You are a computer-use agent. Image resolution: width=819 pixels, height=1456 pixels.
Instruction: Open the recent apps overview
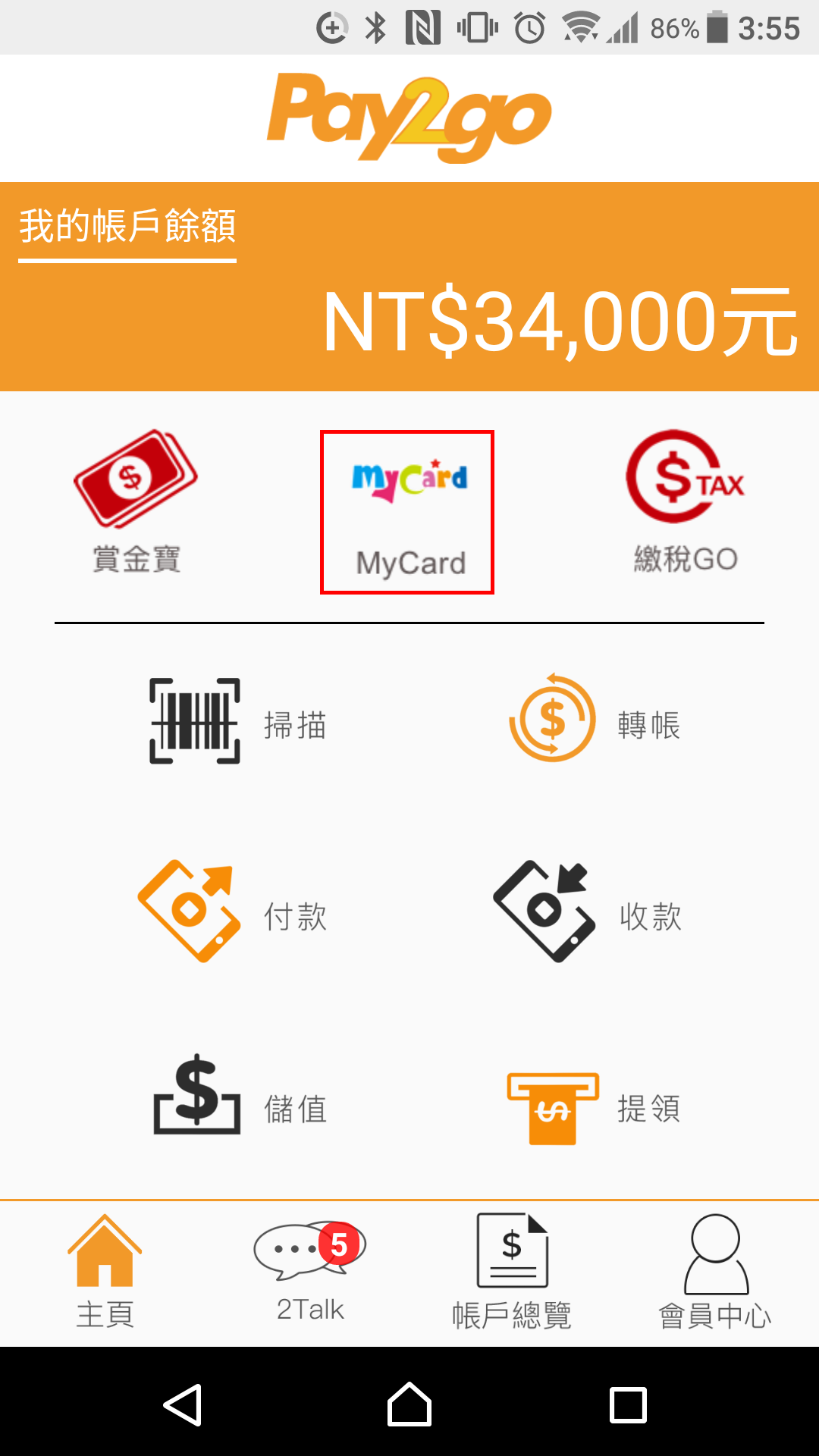pos(629,1404)
